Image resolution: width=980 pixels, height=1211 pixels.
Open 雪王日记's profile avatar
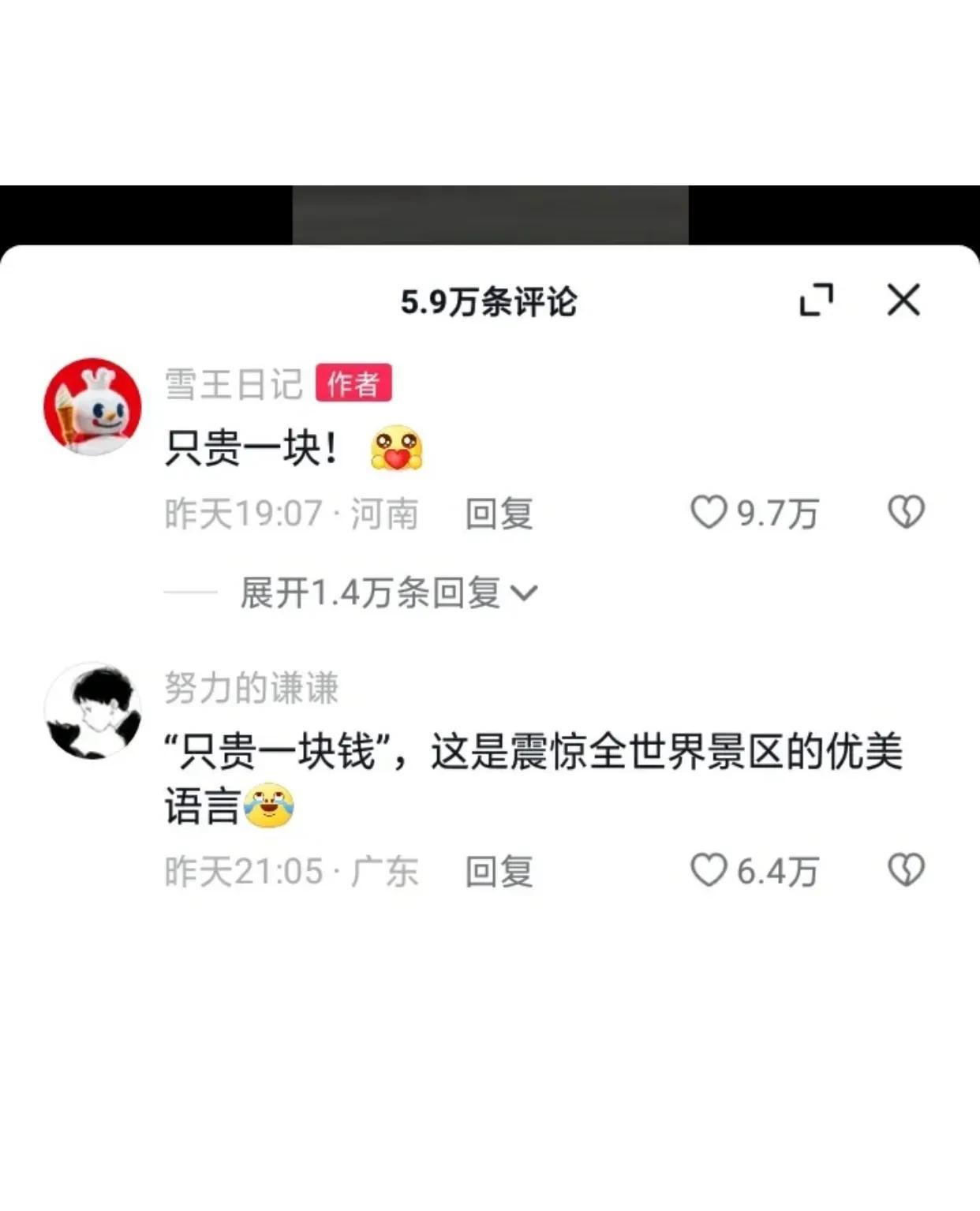pos(92,406)
